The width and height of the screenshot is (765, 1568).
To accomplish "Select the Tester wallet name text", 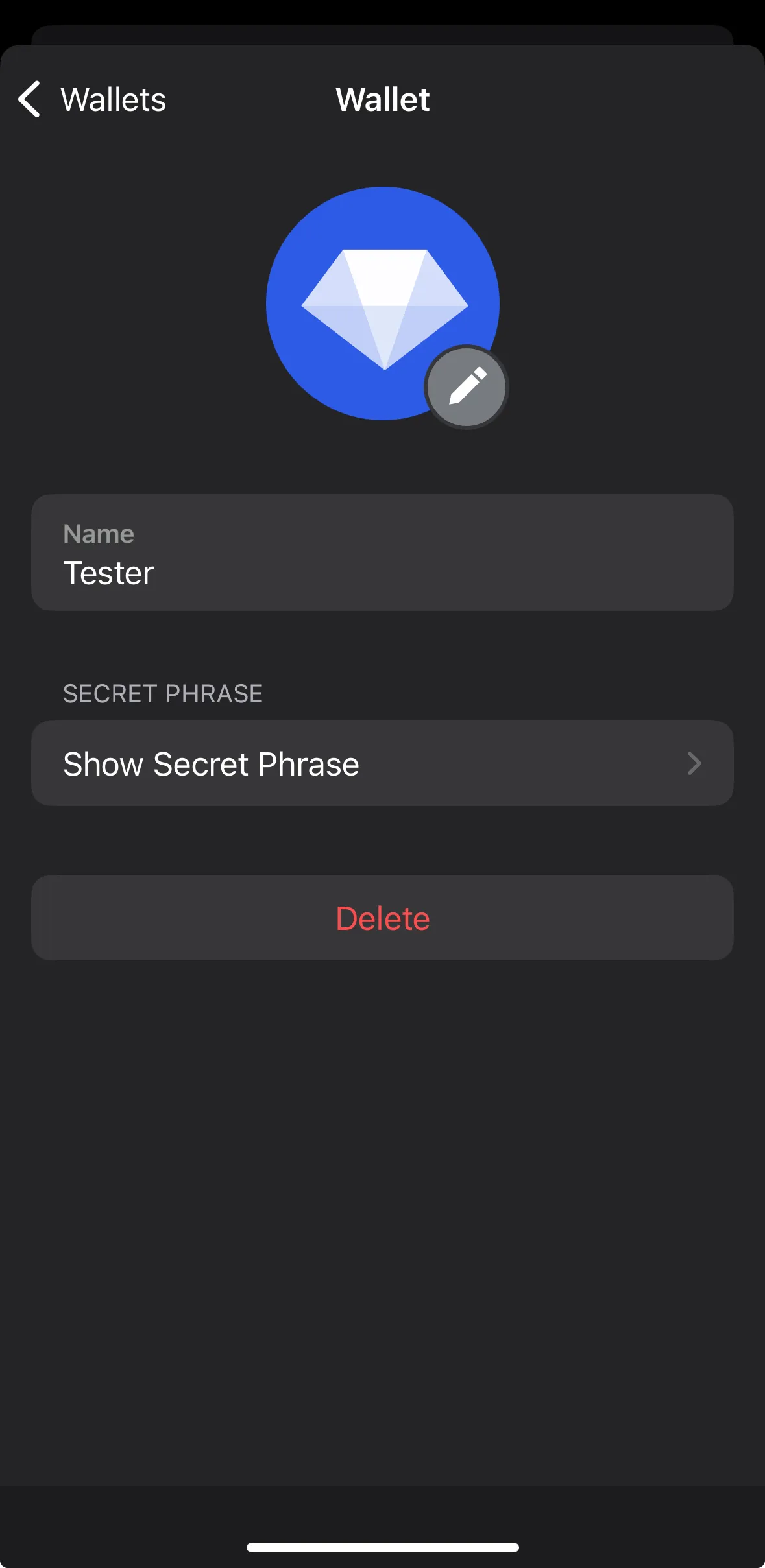I will pyautogui.click(x=108, y=573).
